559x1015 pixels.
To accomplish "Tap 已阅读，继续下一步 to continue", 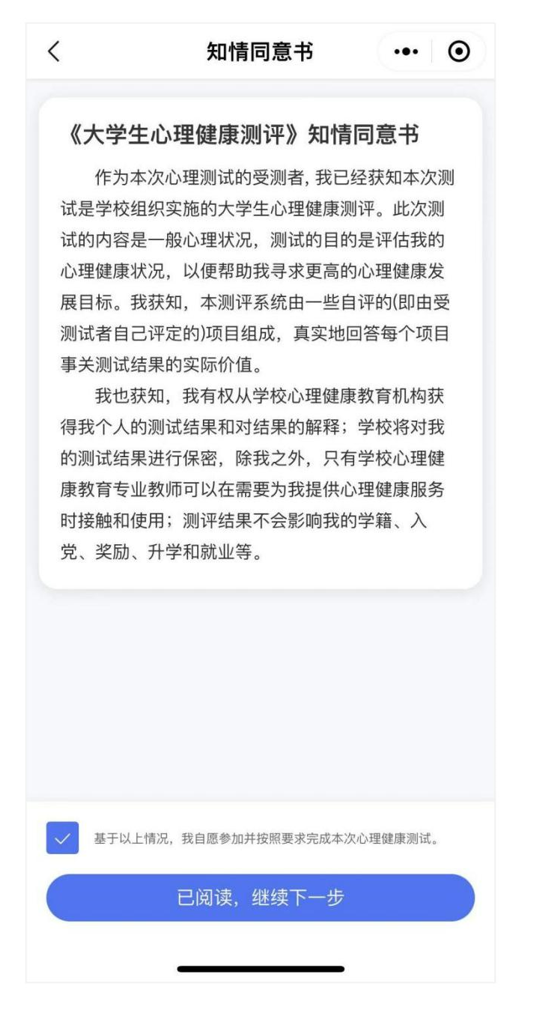I will [260, 897].
